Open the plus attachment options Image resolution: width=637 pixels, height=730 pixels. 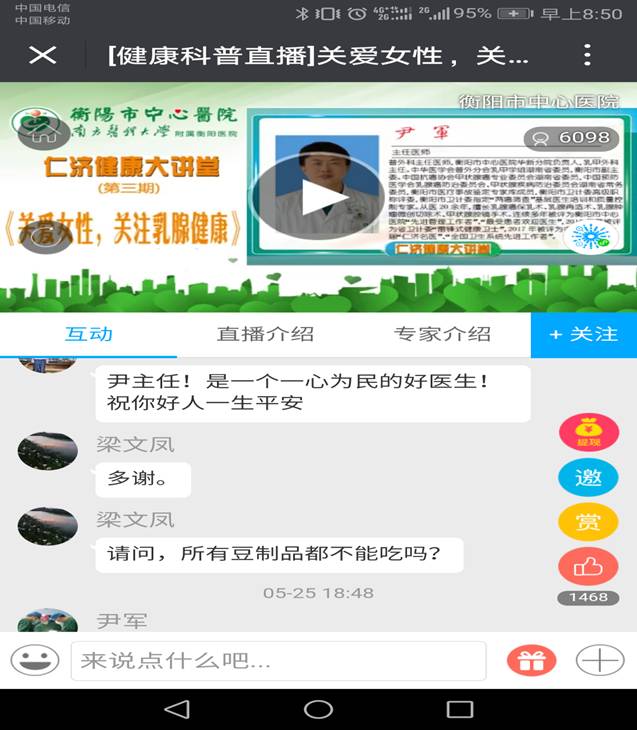pos(600,660)
